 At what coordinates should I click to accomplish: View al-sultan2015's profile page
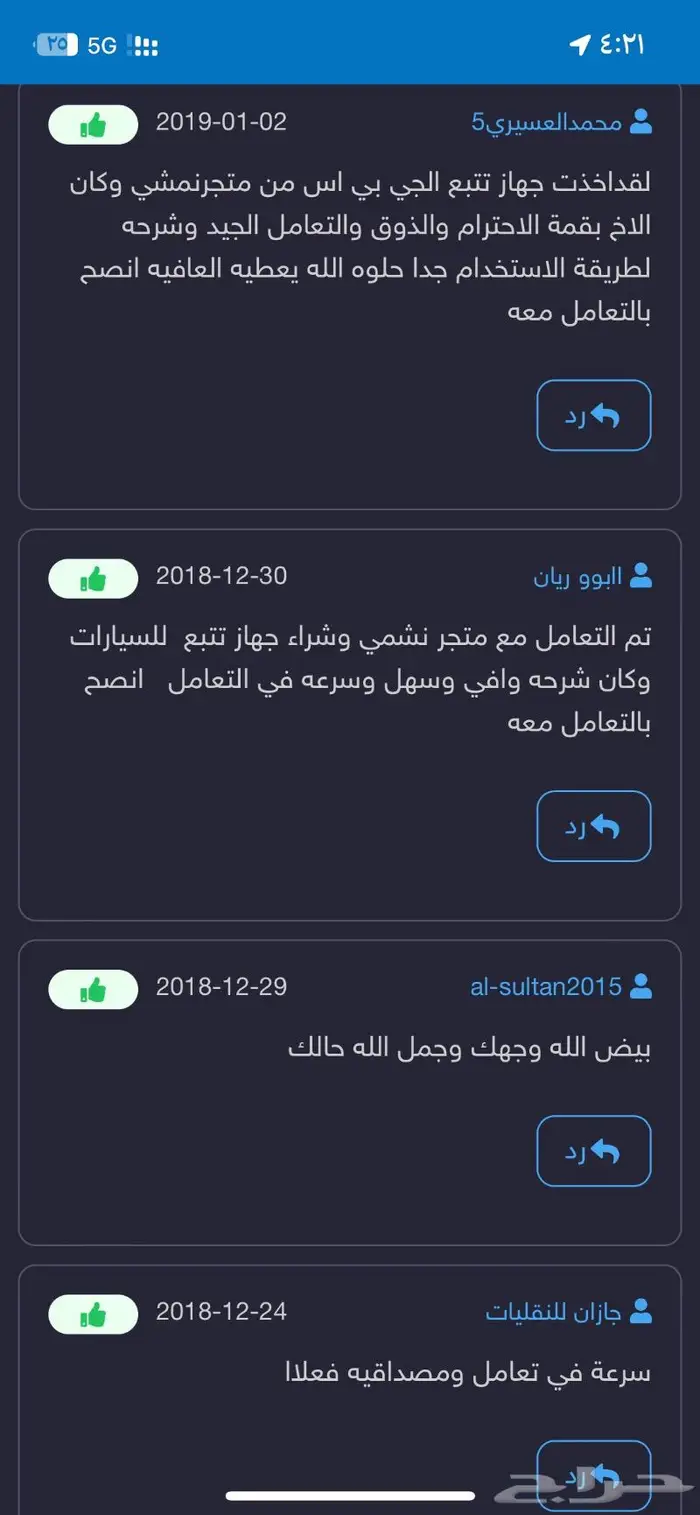pyautogui.click(x=546, y=987)
